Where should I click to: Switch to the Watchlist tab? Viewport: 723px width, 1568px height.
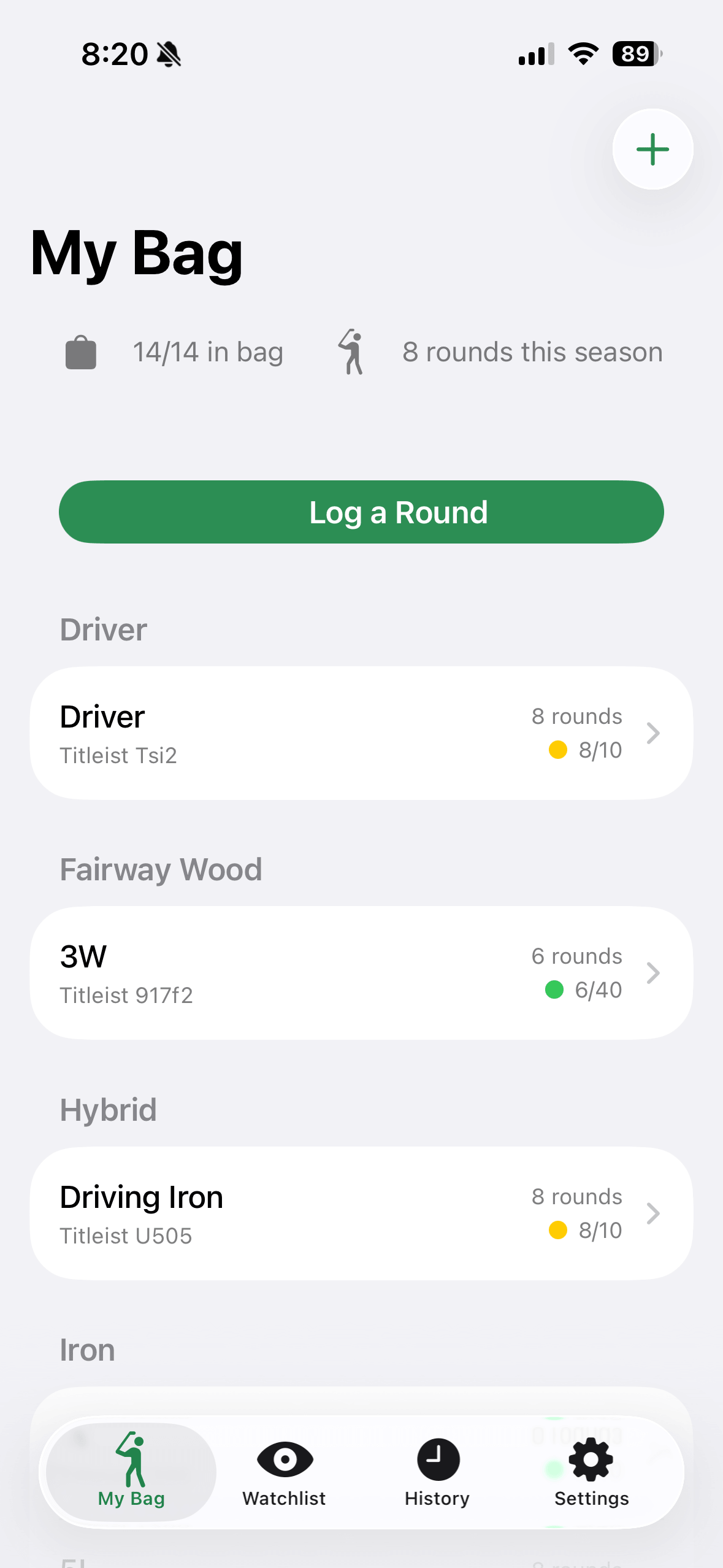coord(285,1472)
